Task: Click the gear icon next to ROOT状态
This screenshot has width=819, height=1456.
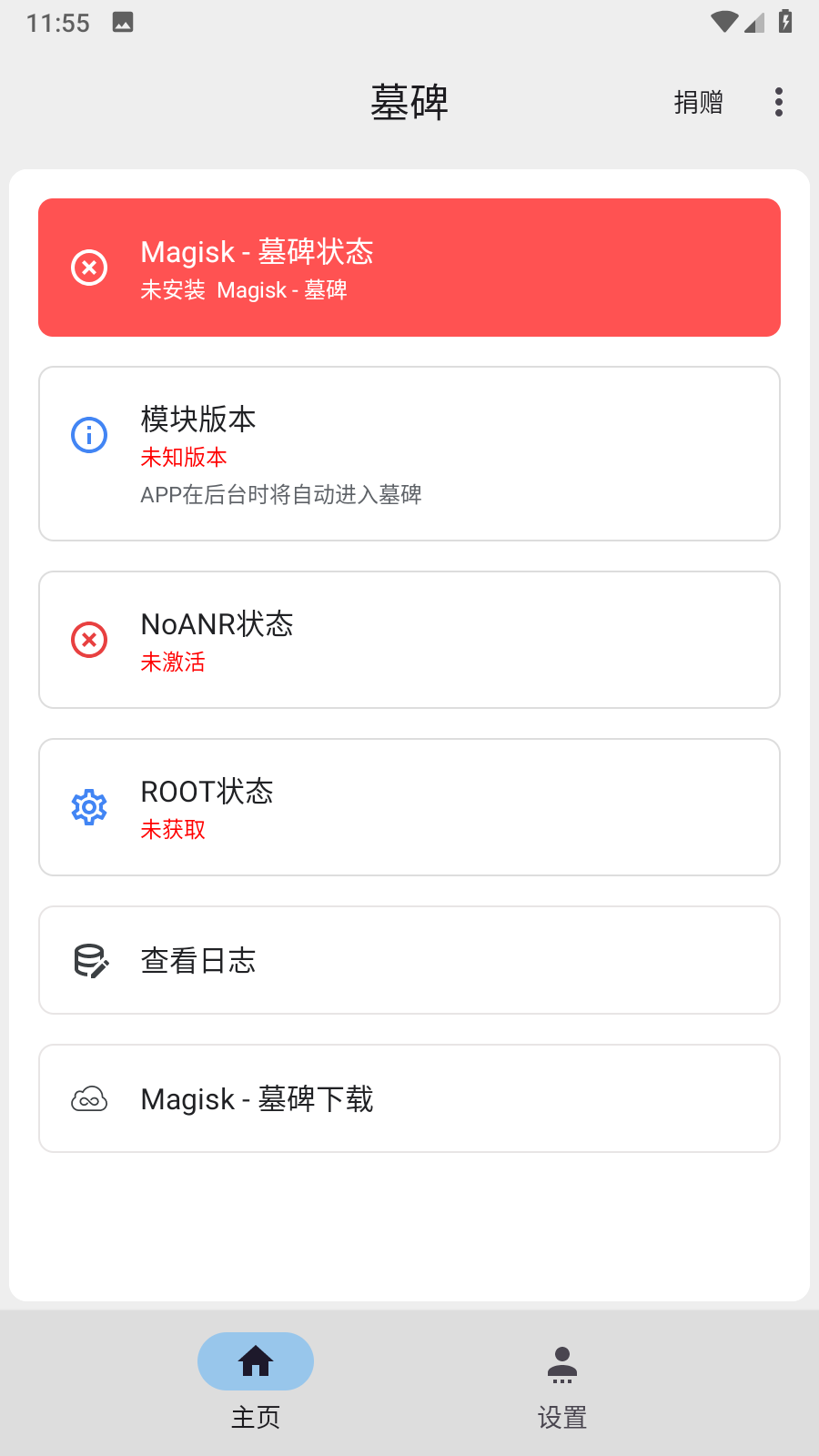Action: click(x=88, y=807)
